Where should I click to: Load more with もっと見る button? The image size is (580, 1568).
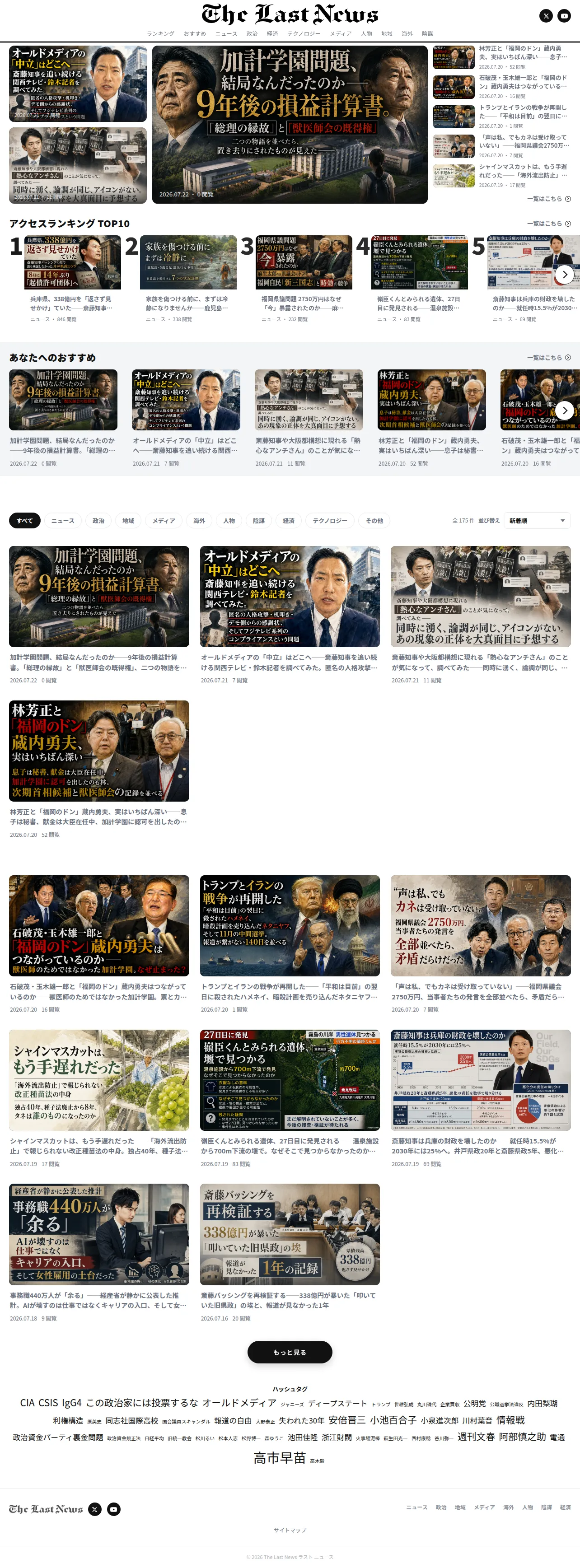click(x=290, y=1352)
